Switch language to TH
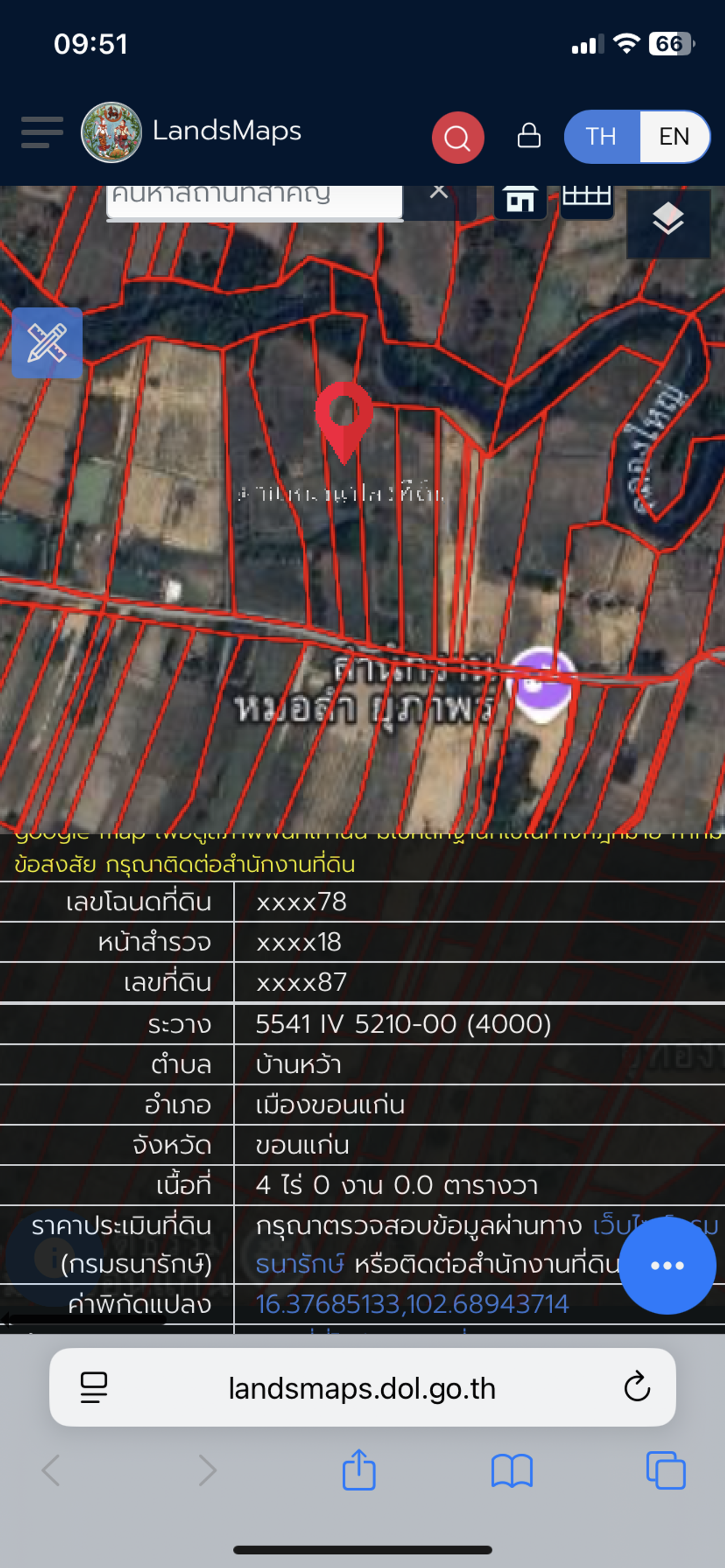The image size is (725, 1568). coord(601,136)
